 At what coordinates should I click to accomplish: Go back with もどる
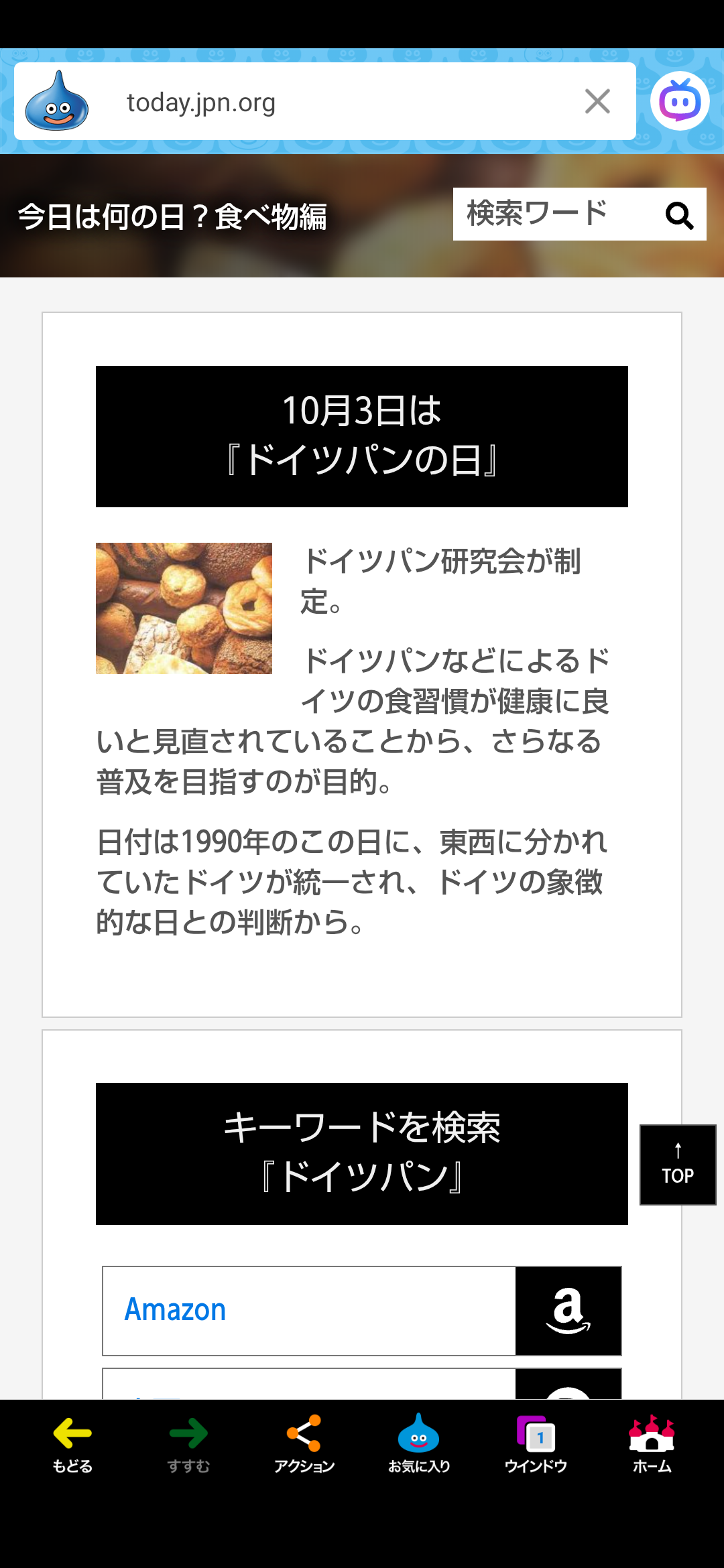tap(72, 1445)
